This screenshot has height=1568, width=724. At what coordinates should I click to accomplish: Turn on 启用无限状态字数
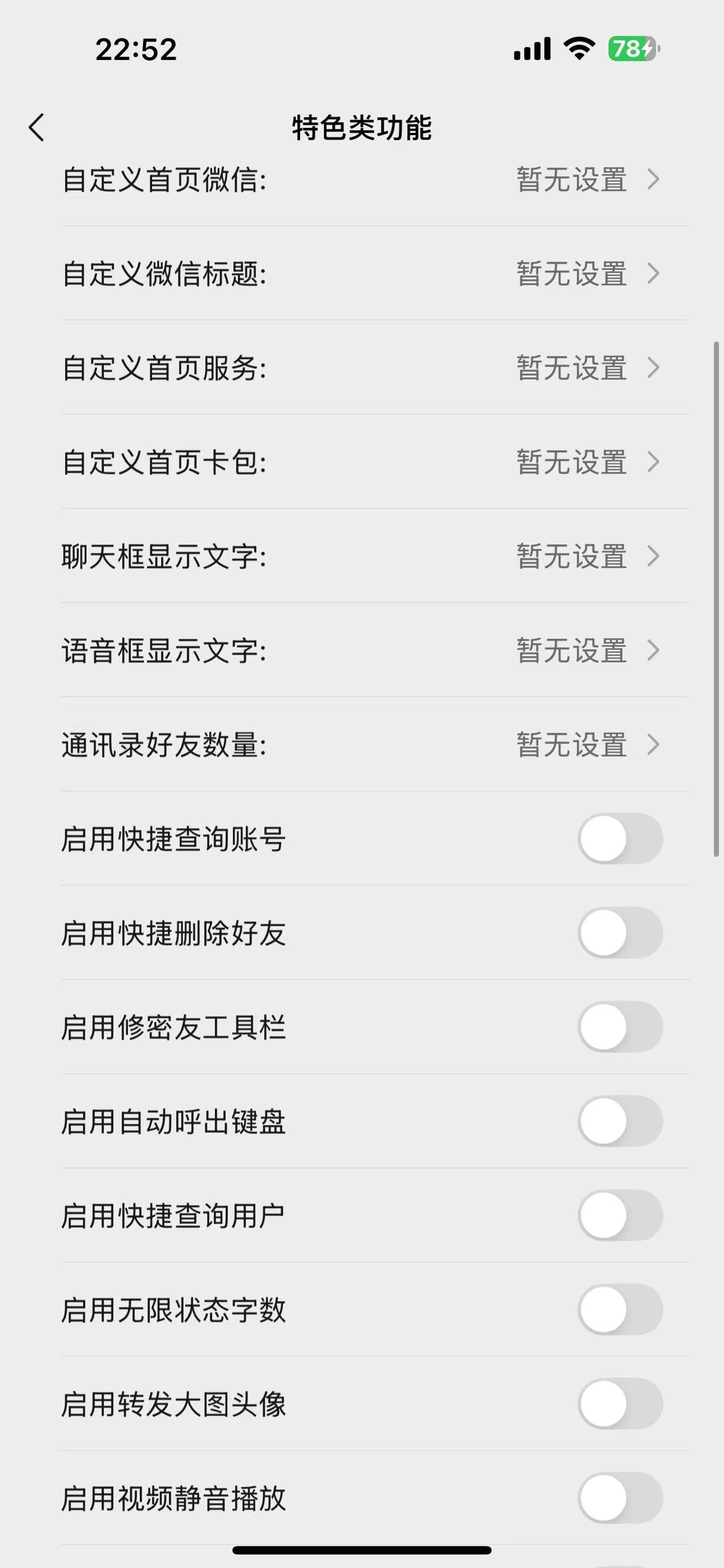620,1309
